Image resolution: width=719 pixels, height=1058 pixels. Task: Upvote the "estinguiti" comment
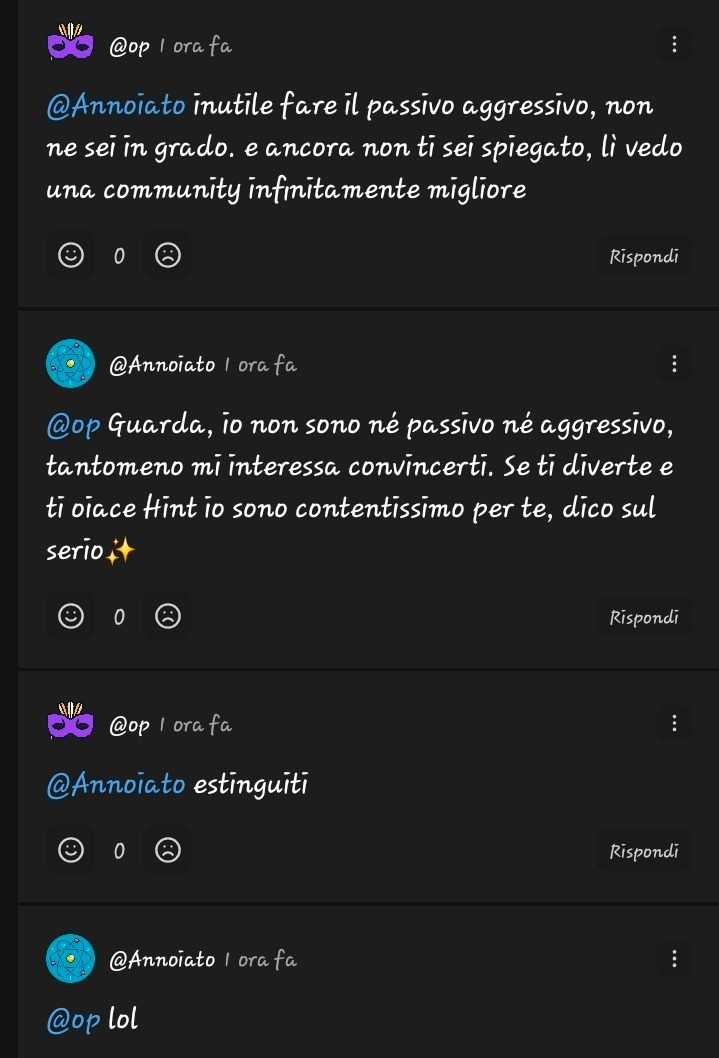71,850
